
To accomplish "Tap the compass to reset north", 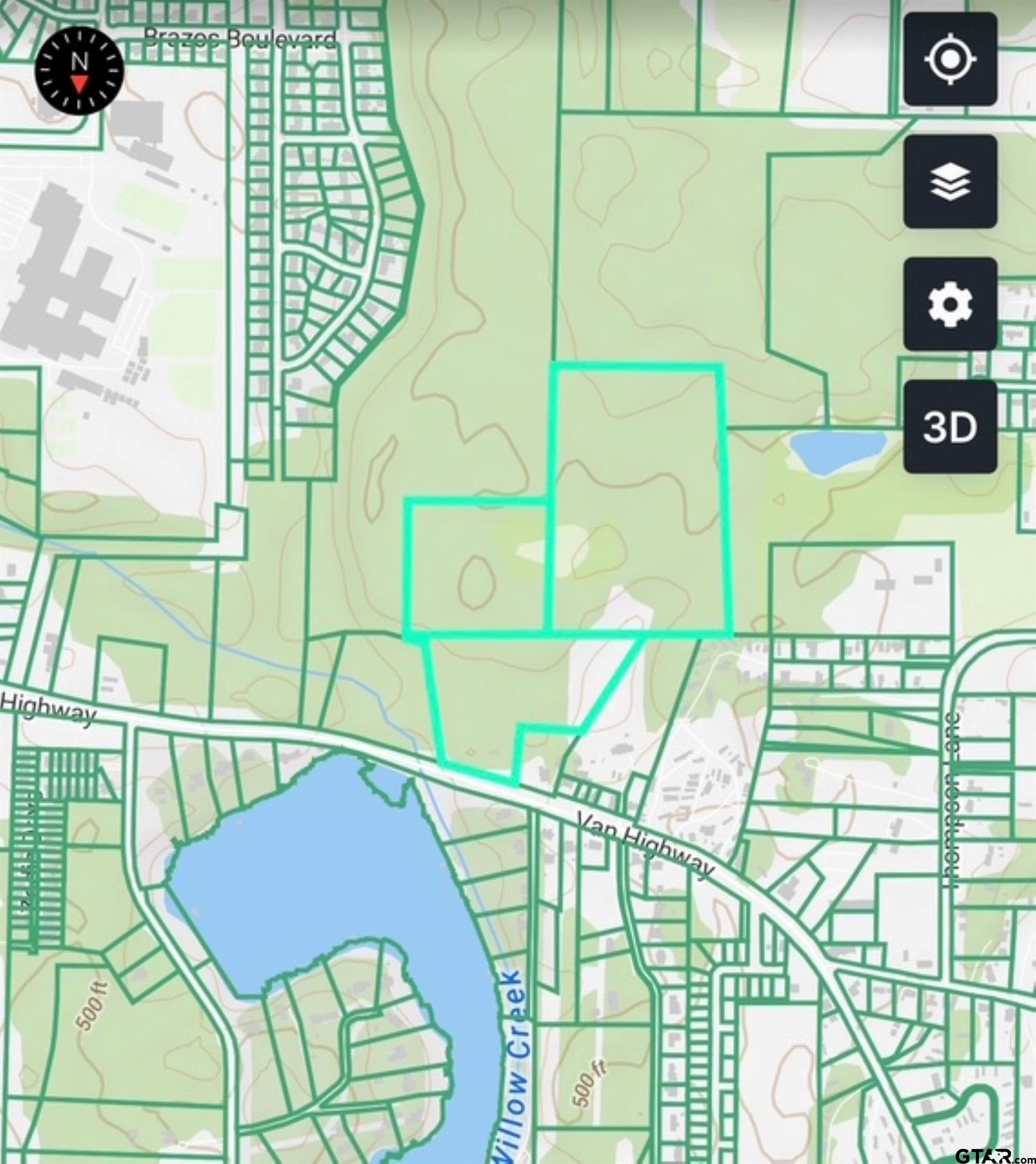I will point(79,71).
